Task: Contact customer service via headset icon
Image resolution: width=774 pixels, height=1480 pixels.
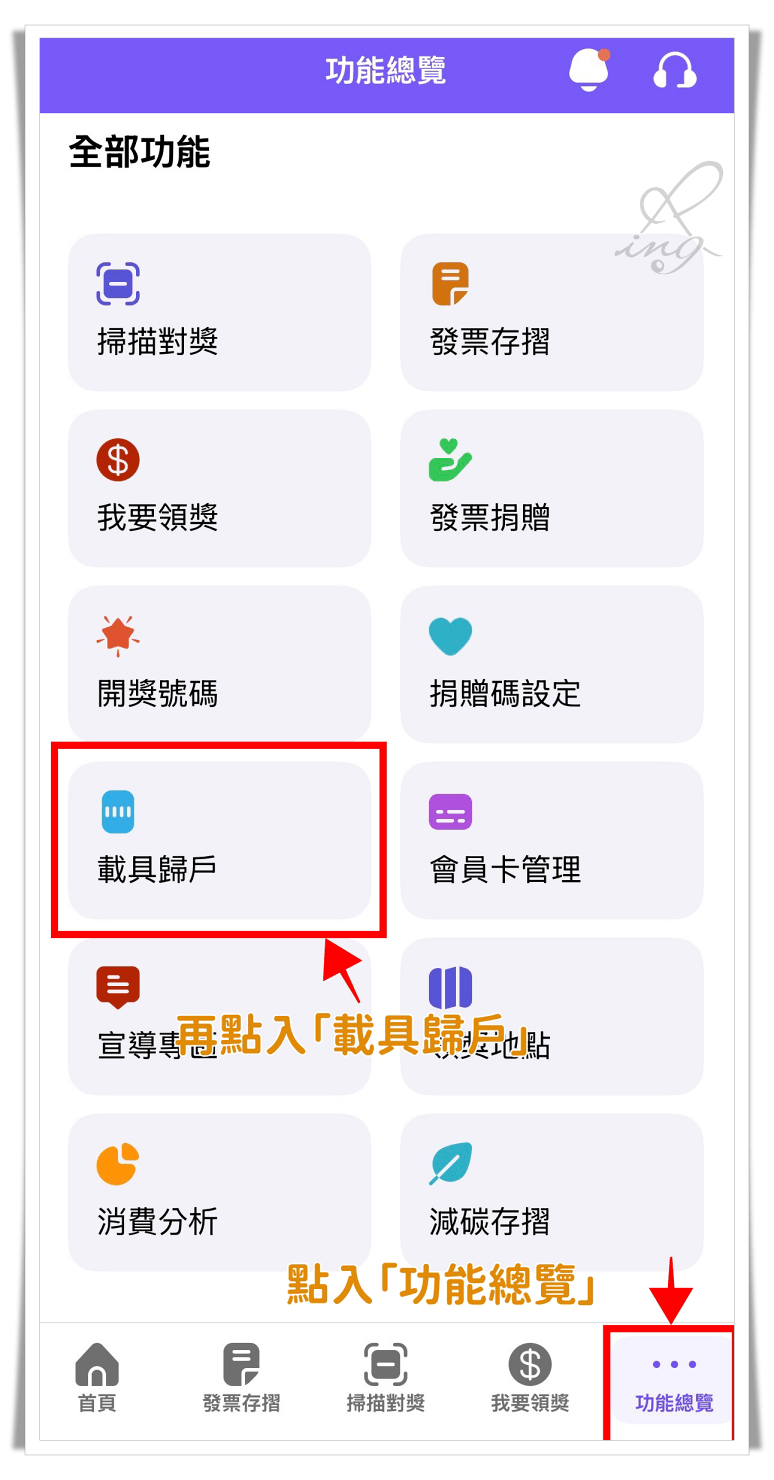Action: tap(675, 70)
